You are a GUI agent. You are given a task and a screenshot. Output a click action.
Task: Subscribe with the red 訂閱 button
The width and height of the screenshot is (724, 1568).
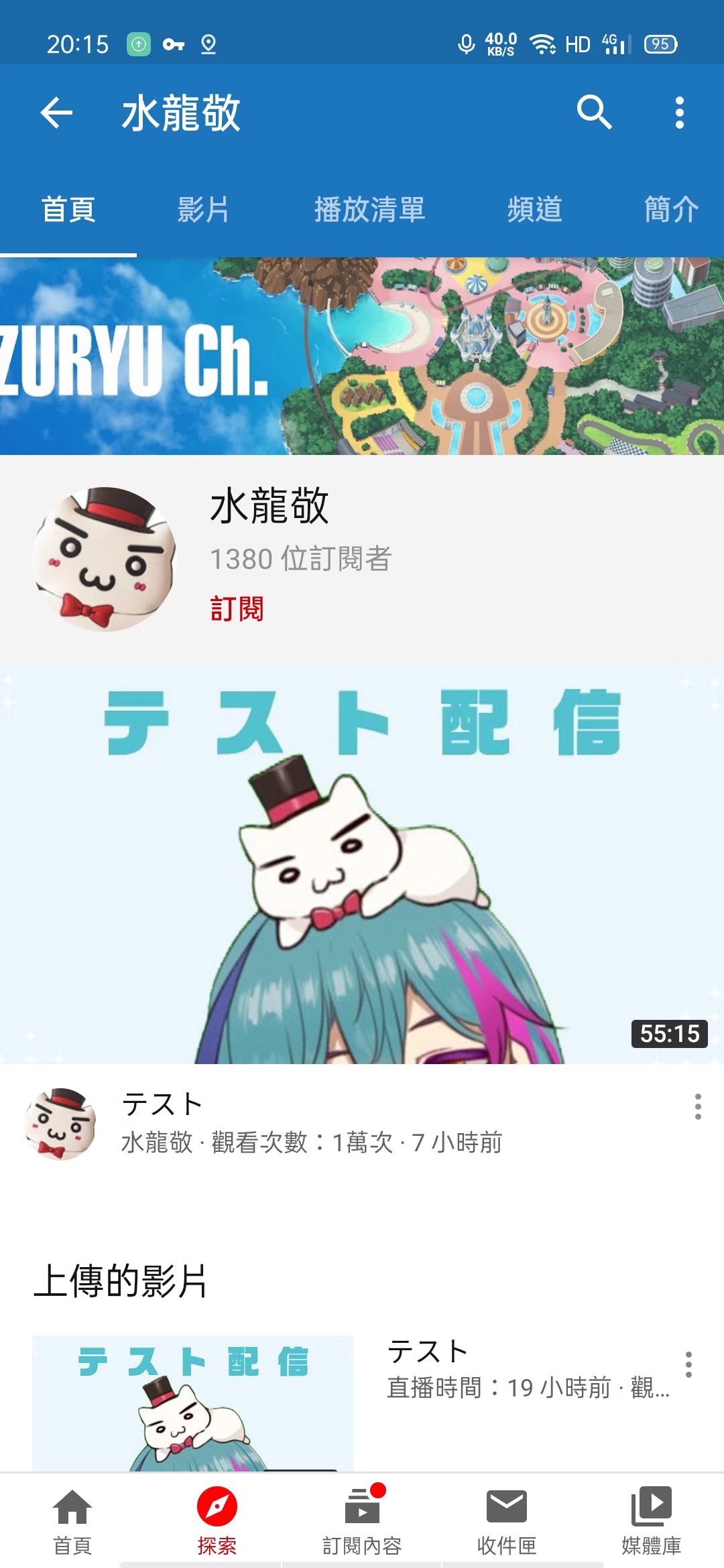[237, 608]
